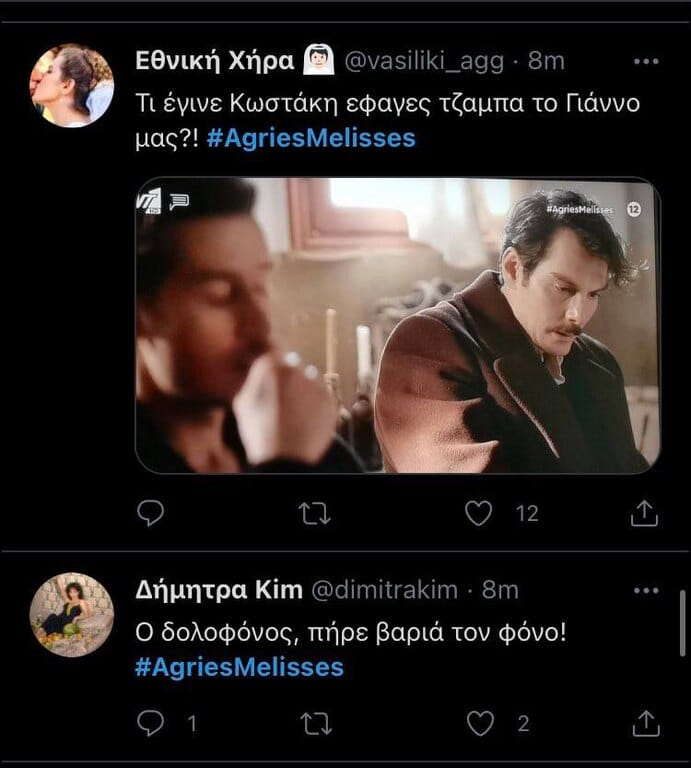This screenshot has height=768, width=691.
Task: Open the @vasiliki_agg username
Action: [x=429, y=61]
